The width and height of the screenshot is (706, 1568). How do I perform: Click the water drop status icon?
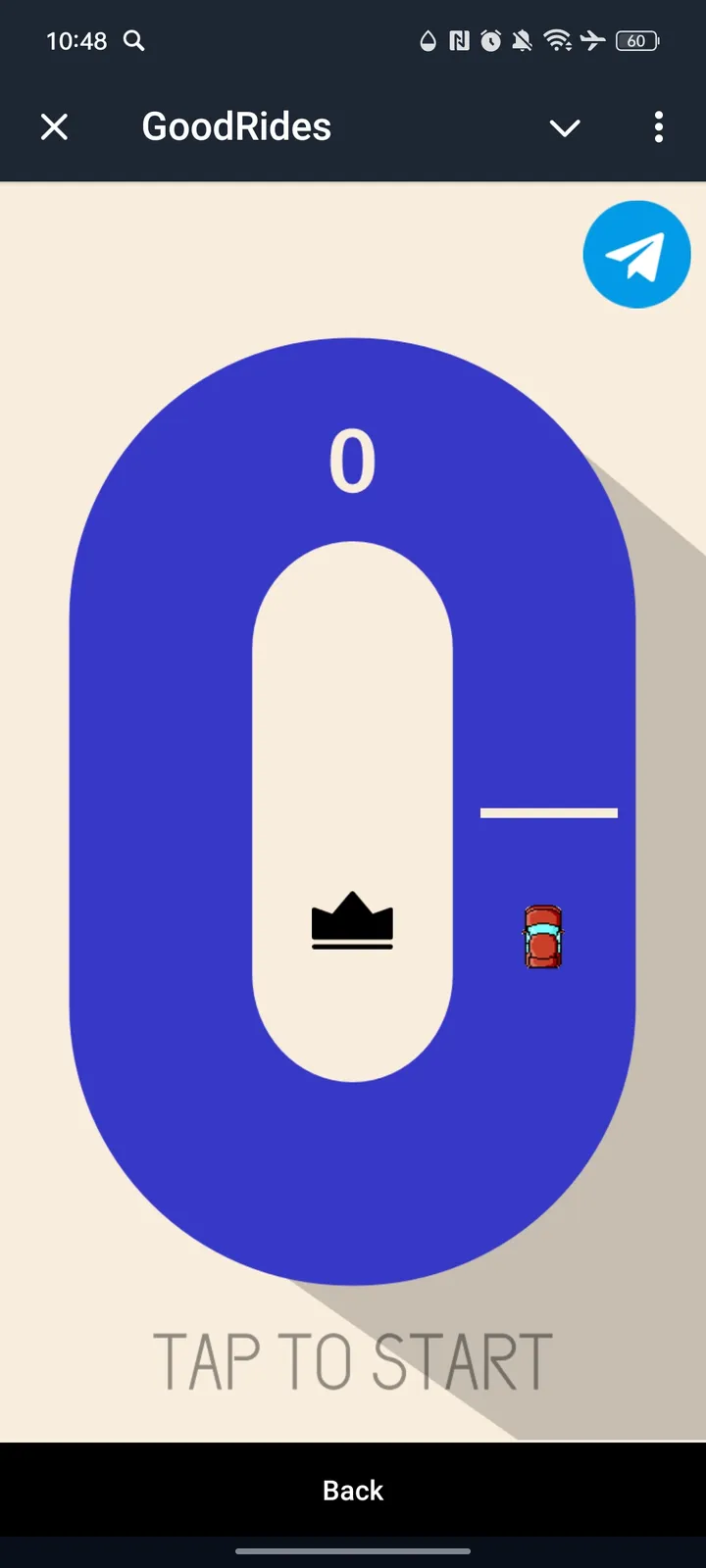tap(427, 41)
